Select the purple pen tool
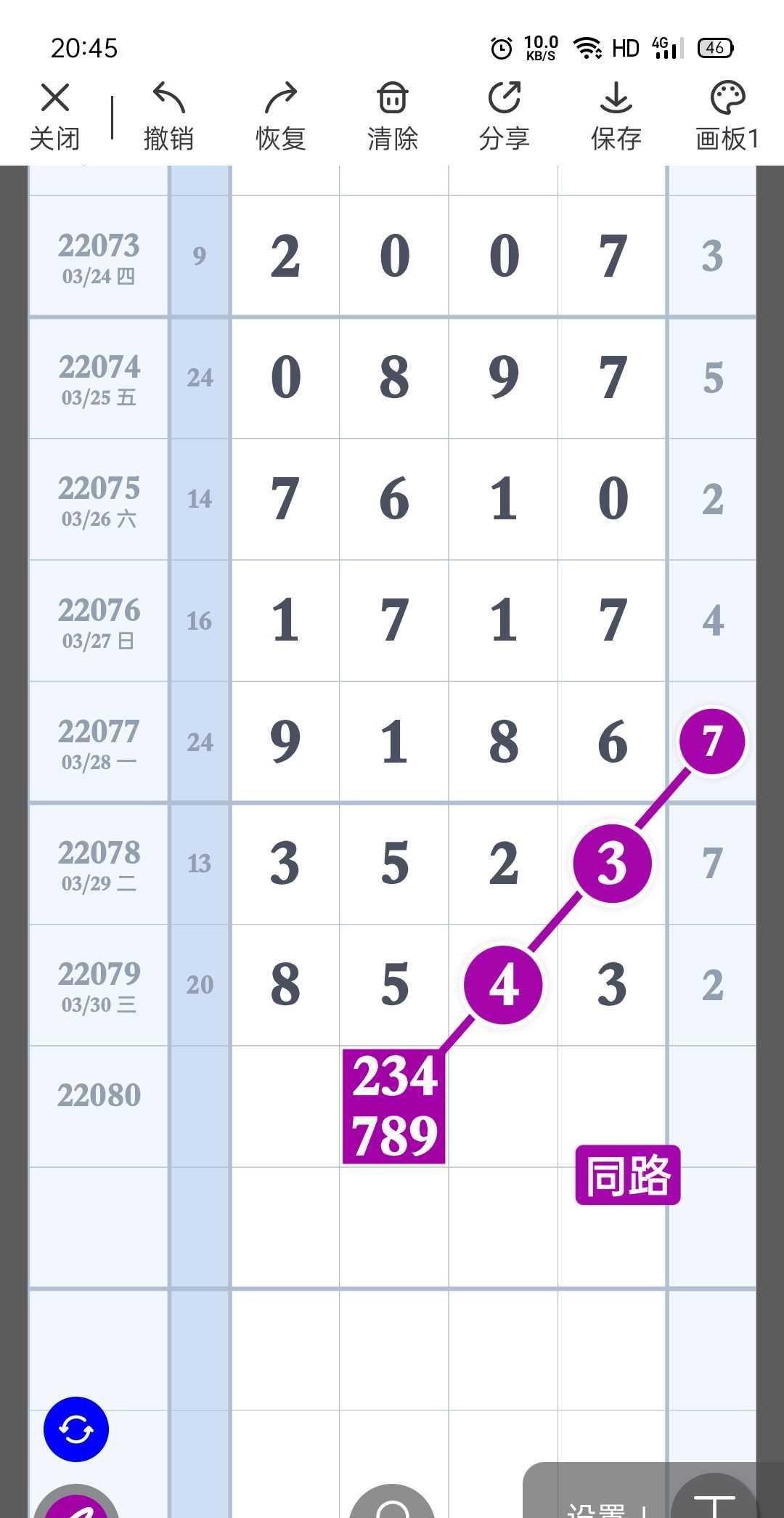Viewport: 784px width, 1518px height. (77, 1506)
